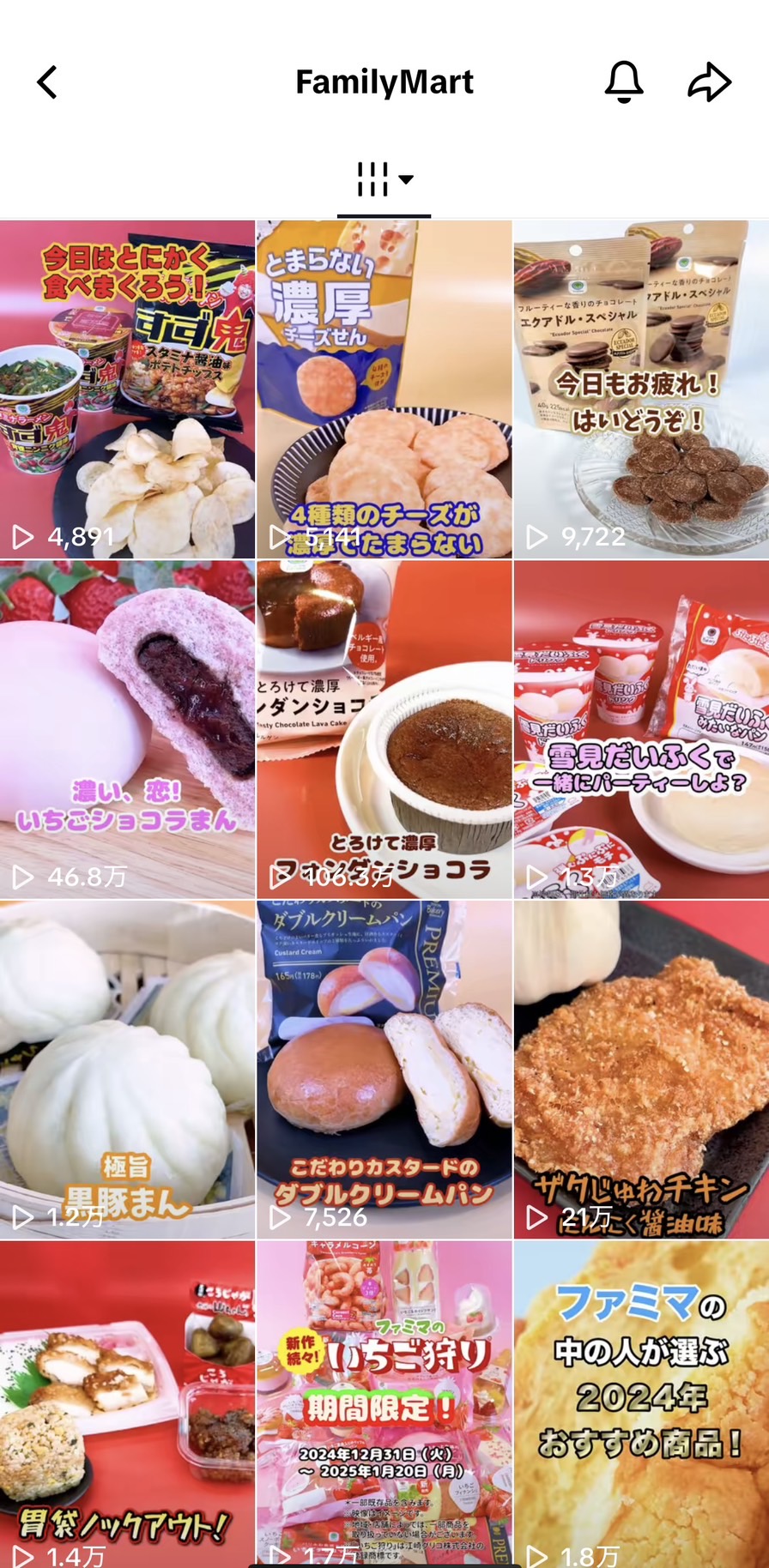Play the いちごショコラまん video

coord(127,729)
